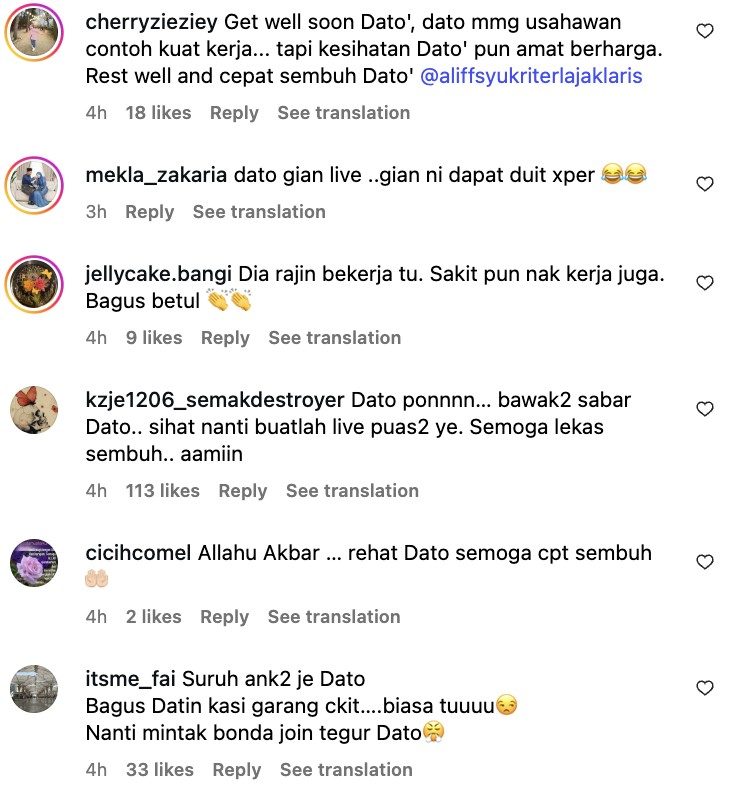
Task: Open jellycake.bangi's profile avatar
Action: click(x=35, y=287)
